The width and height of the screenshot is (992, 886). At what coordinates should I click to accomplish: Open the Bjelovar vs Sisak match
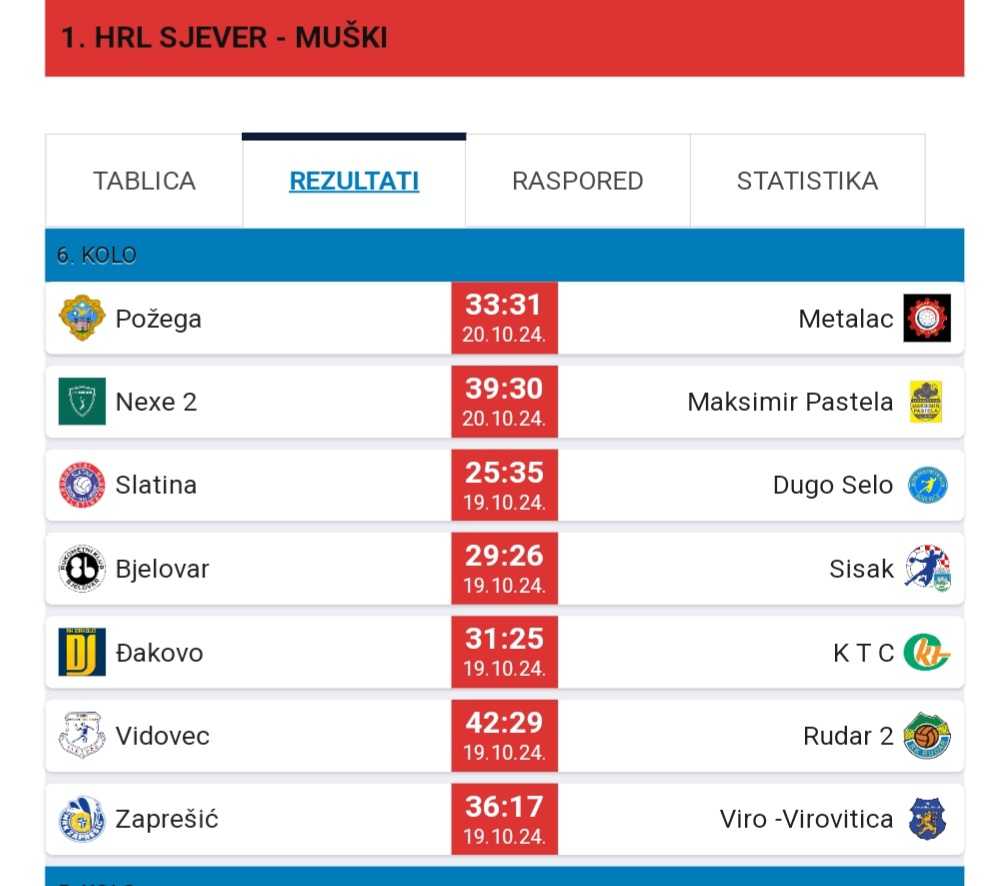(x=504, y=569)
